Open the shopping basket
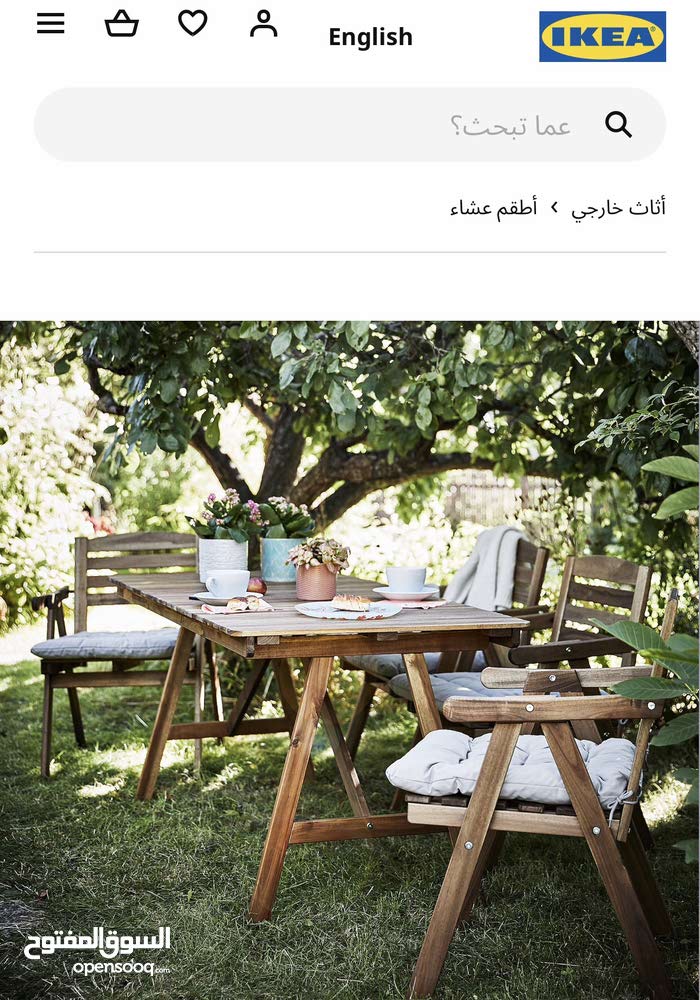 pyautogui.click(x=122, y=24)
